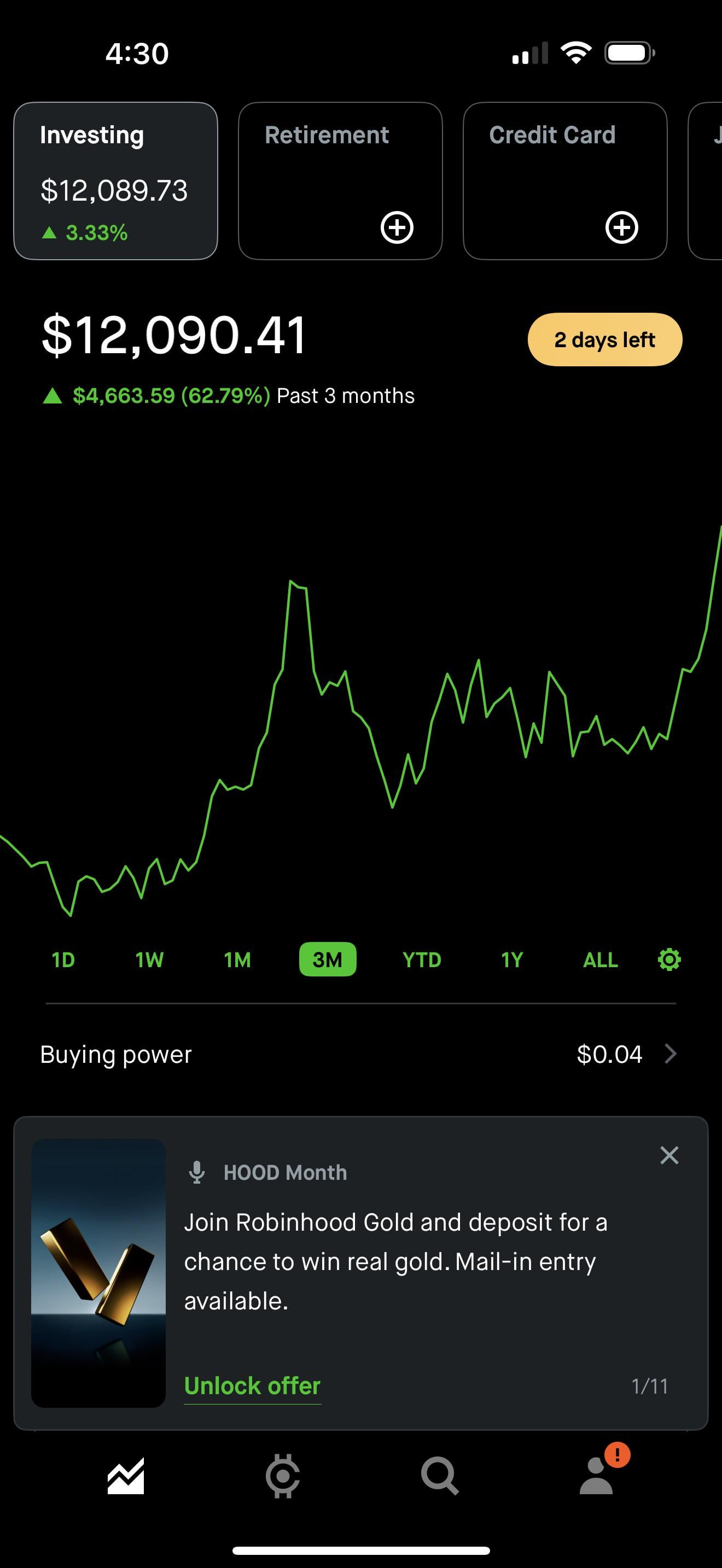Tap the 2 days left badge
The height and width of the screenshot is (1568, 722).
click(x=604, y=340)
